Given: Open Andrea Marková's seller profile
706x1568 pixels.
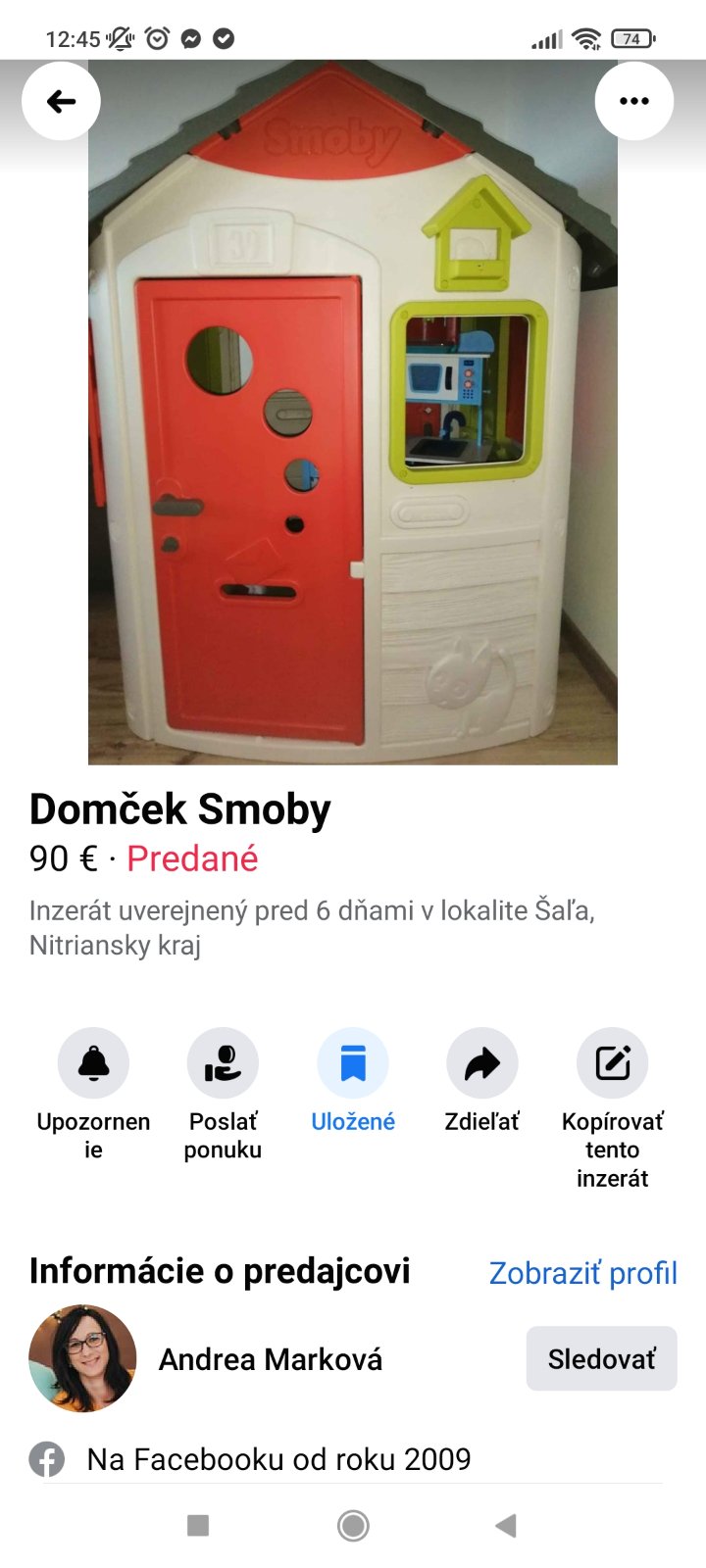Looking at the screenshot, I should 270,1359.
